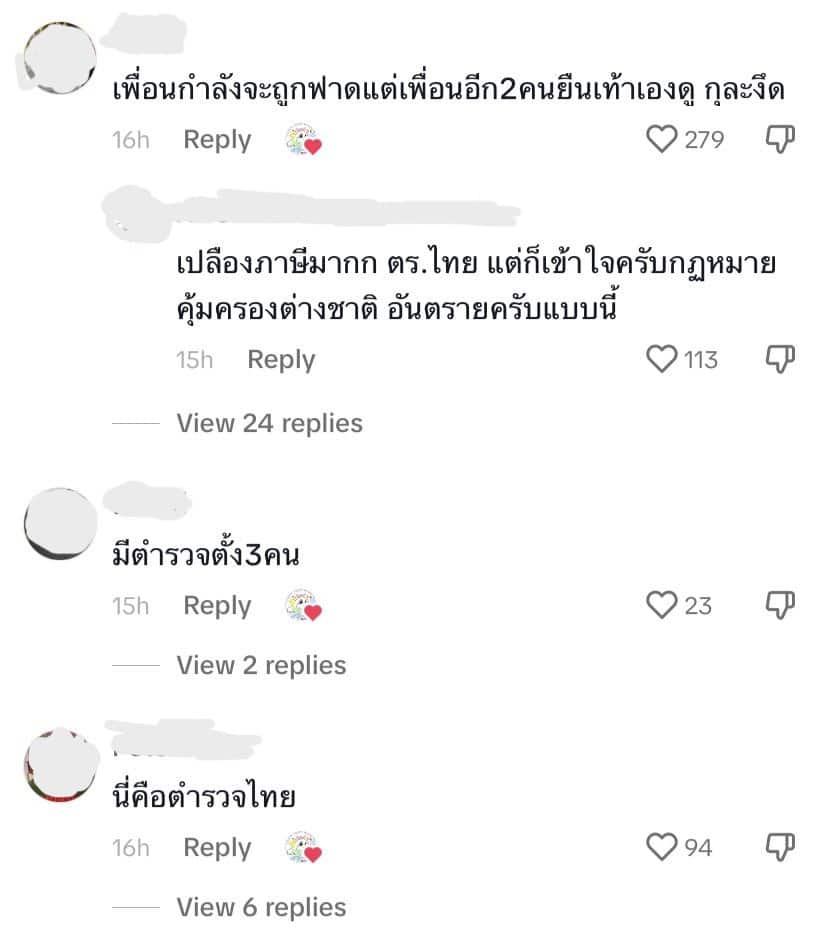Image resolution: width=828 pixels, height=943 pixels.
Task: Expand View 6 replies
Action: (x=261, y=907)
